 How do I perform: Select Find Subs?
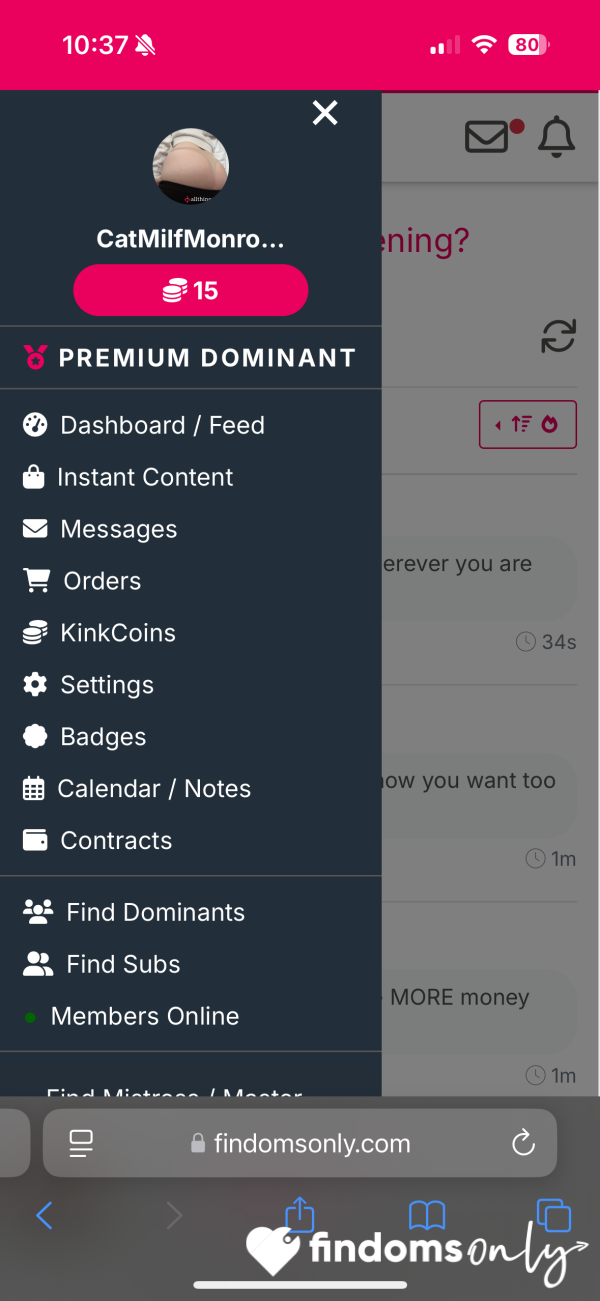[102, 964]
